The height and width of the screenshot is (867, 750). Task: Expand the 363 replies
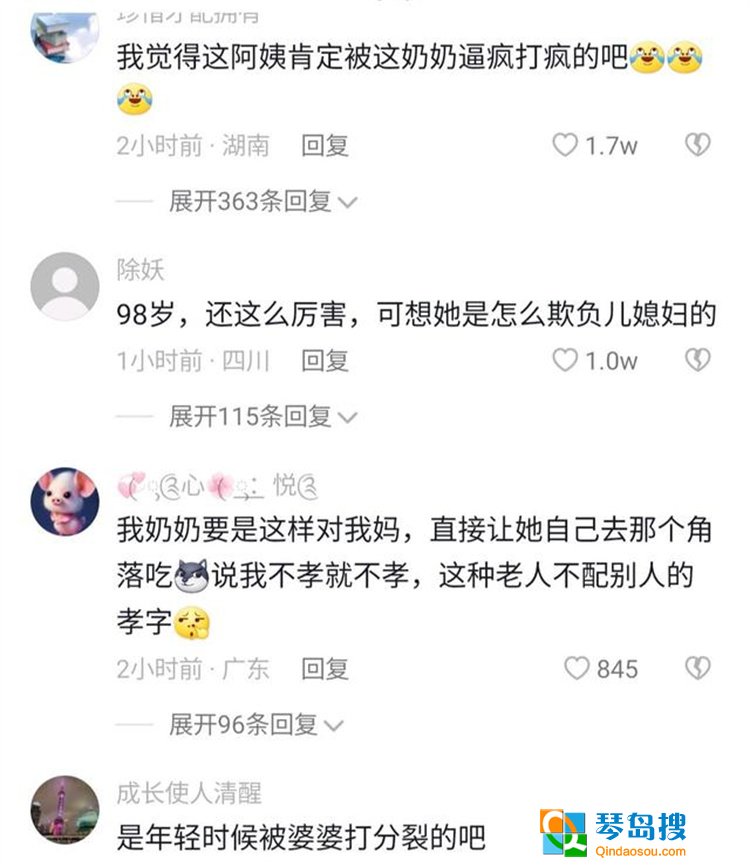pyautogui.click(x=262, y=202)
